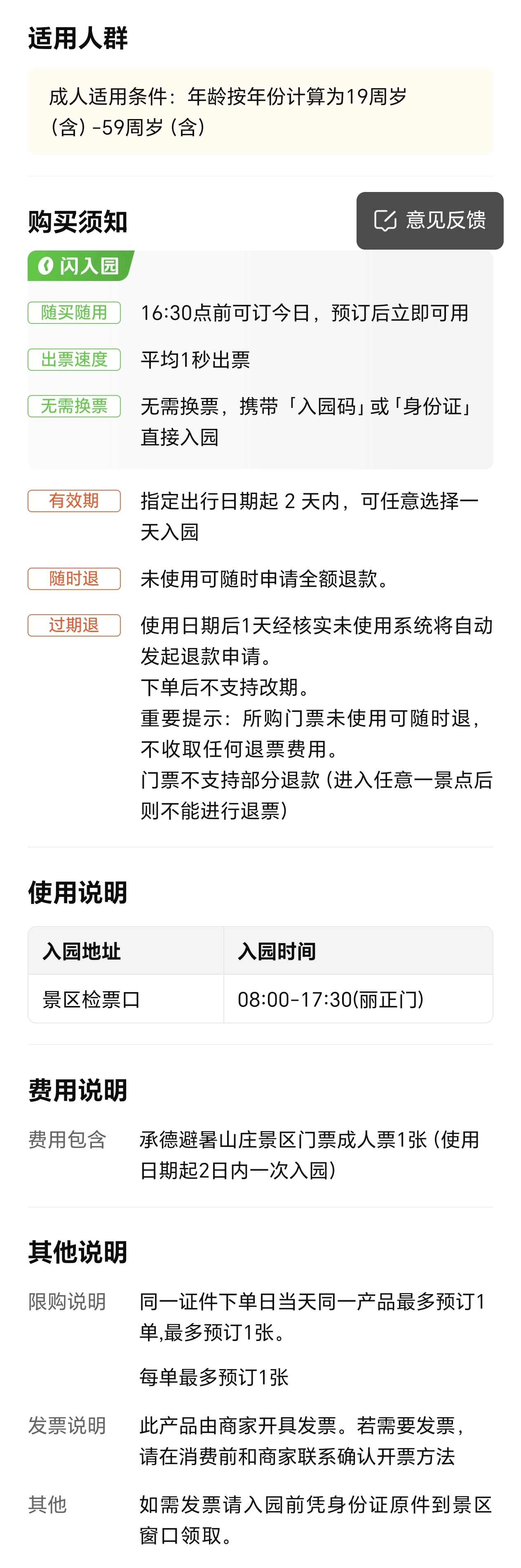Open the 意见反馈 feedback button

[x=430, y=220]
